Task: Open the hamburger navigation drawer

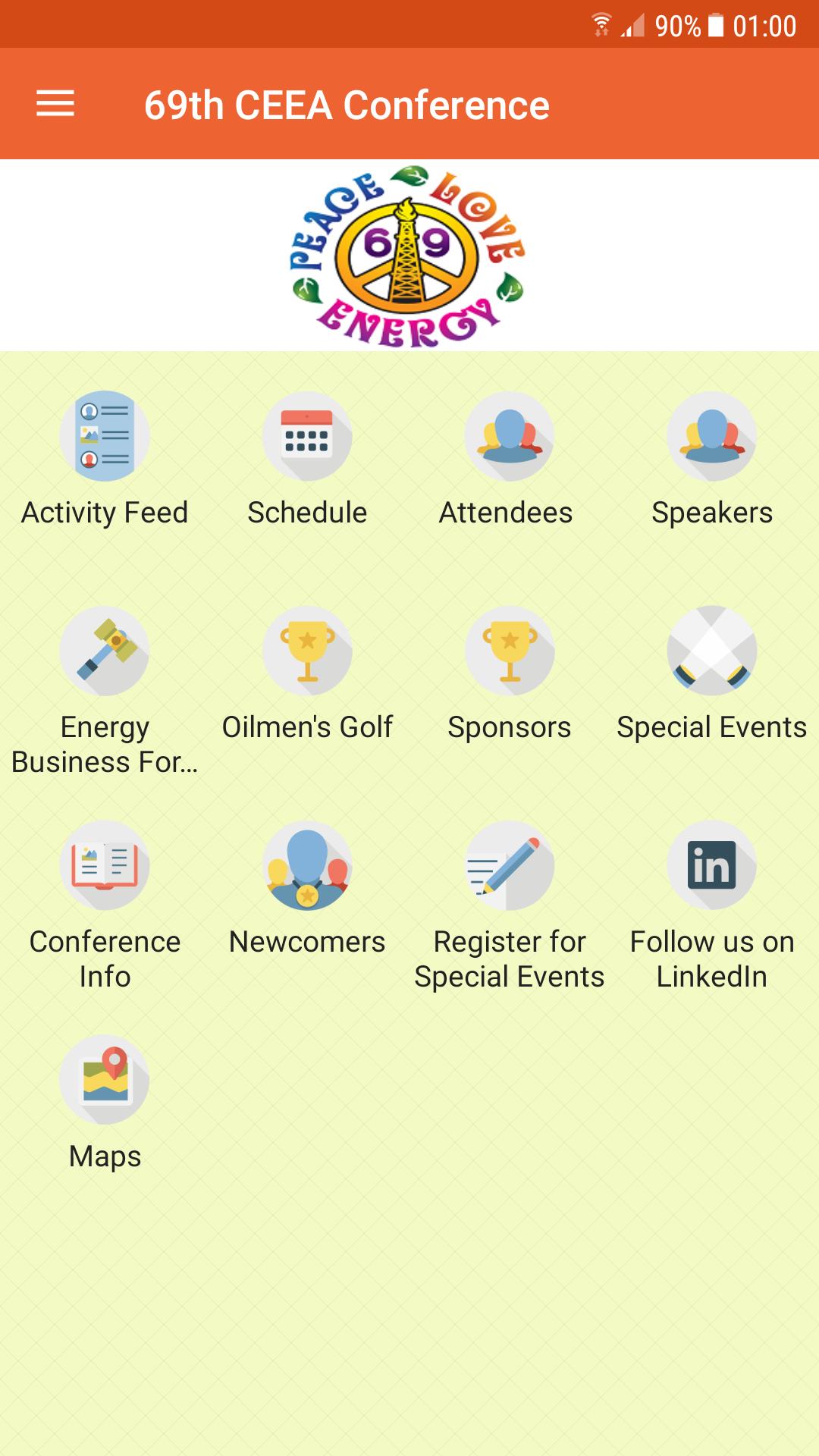Action: (55, 104)
